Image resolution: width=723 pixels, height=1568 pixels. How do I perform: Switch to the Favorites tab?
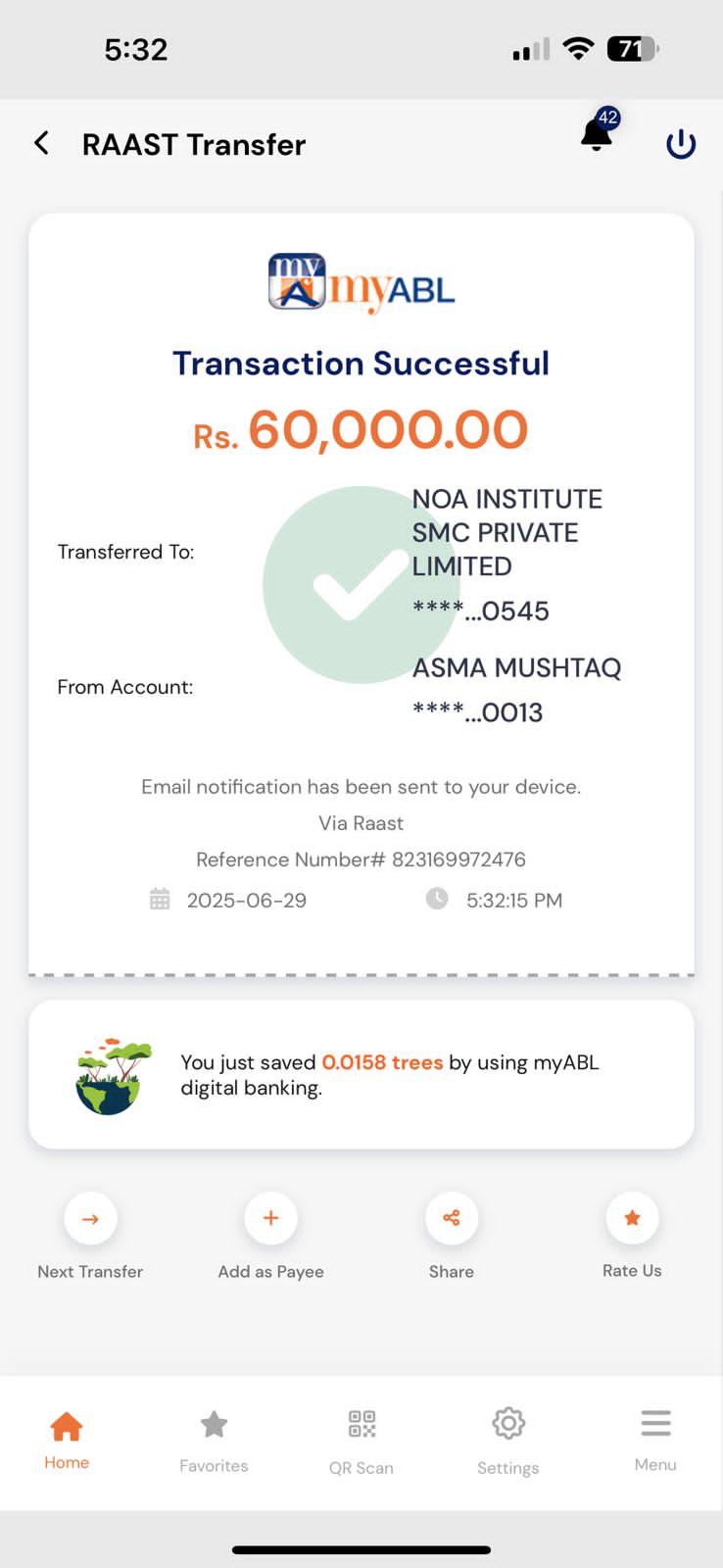(214, 1440)
